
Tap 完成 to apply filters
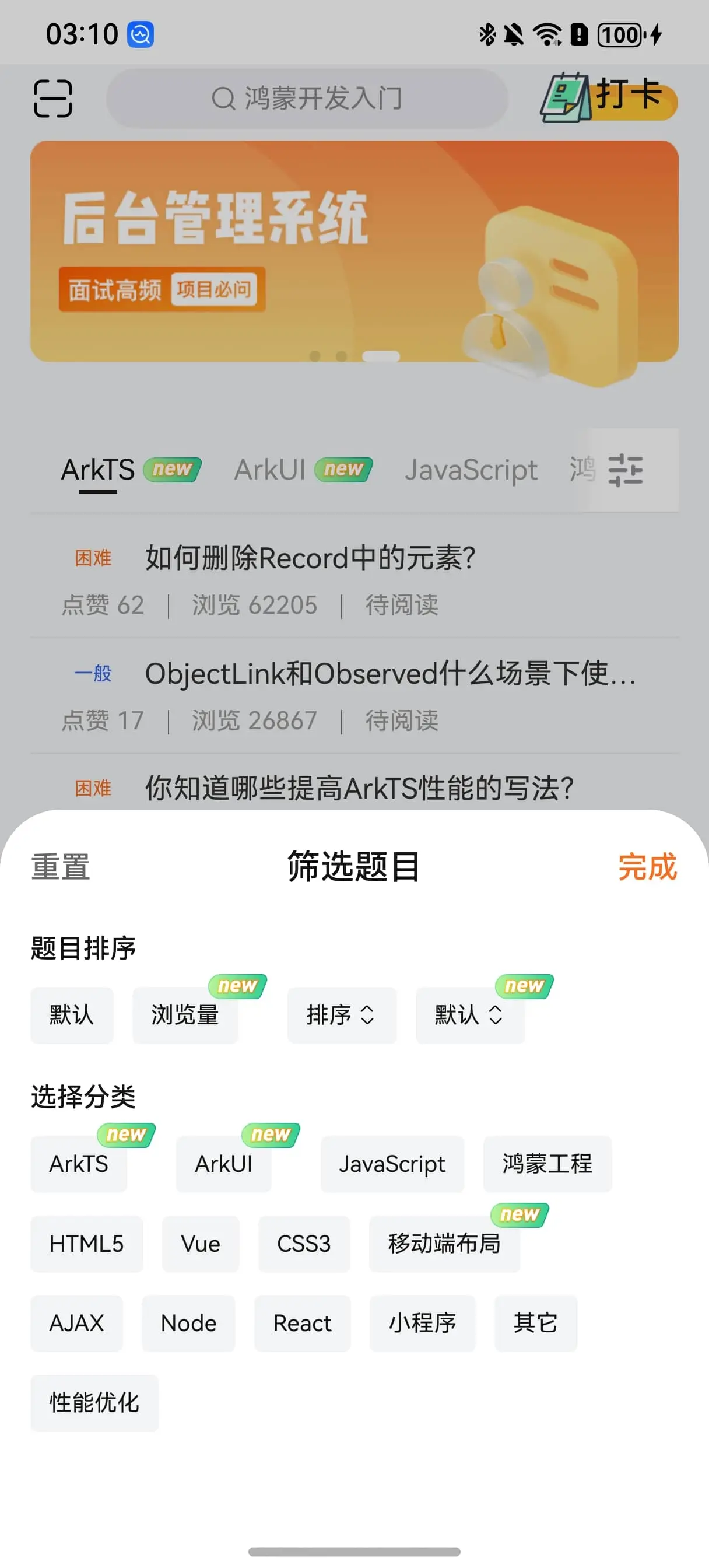coord(647,867)
